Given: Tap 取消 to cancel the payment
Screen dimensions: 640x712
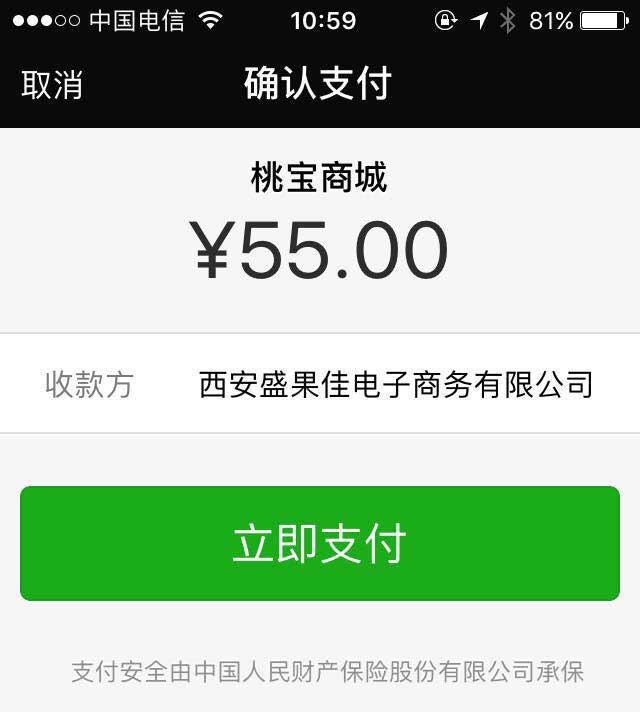Looking at the screenshot, I should pyautogui.click(x=52, y=85).
